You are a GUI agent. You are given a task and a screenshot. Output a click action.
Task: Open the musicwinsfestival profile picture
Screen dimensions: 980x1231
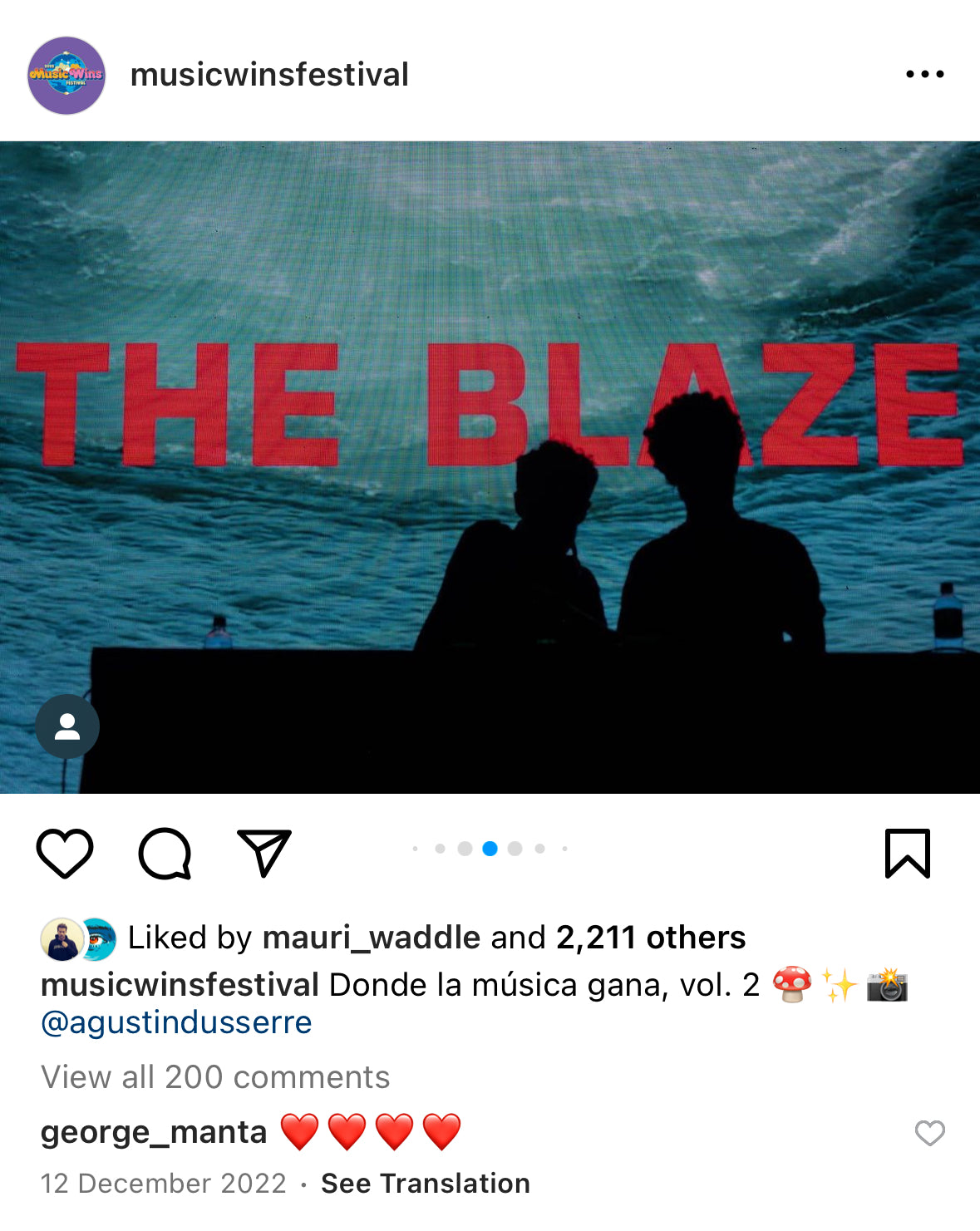[66, 76]
